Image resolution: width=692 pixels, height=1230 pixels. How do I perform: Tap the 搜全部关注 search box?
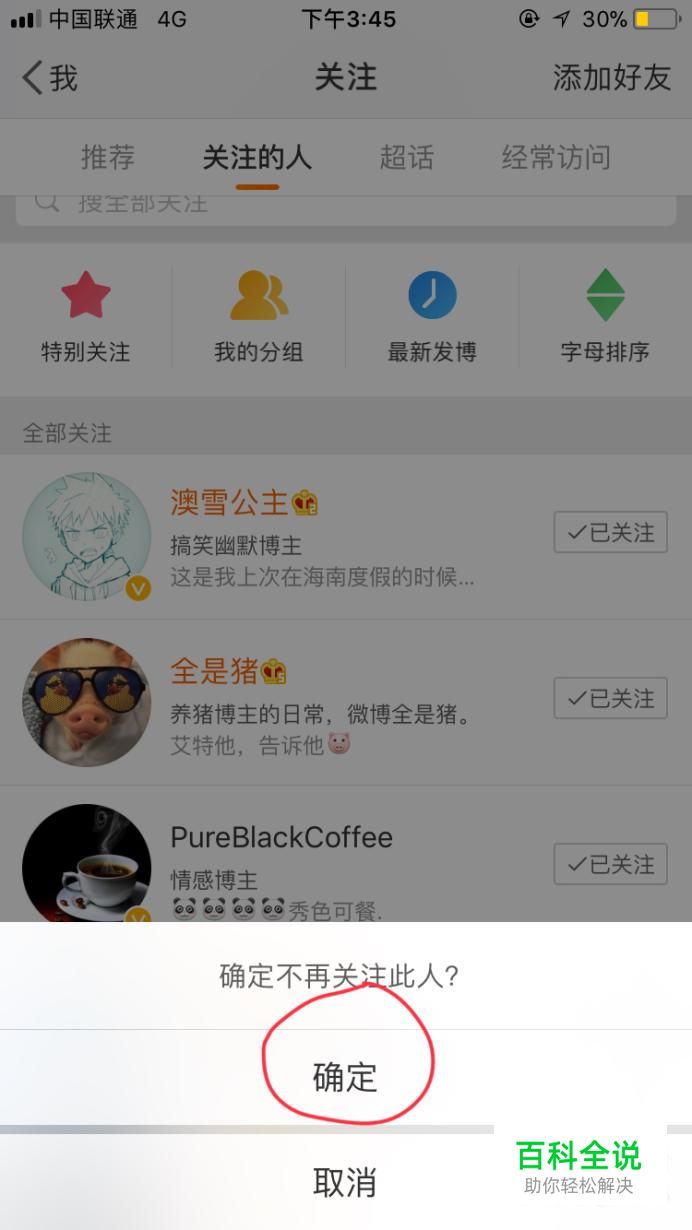tap(345, 204)
